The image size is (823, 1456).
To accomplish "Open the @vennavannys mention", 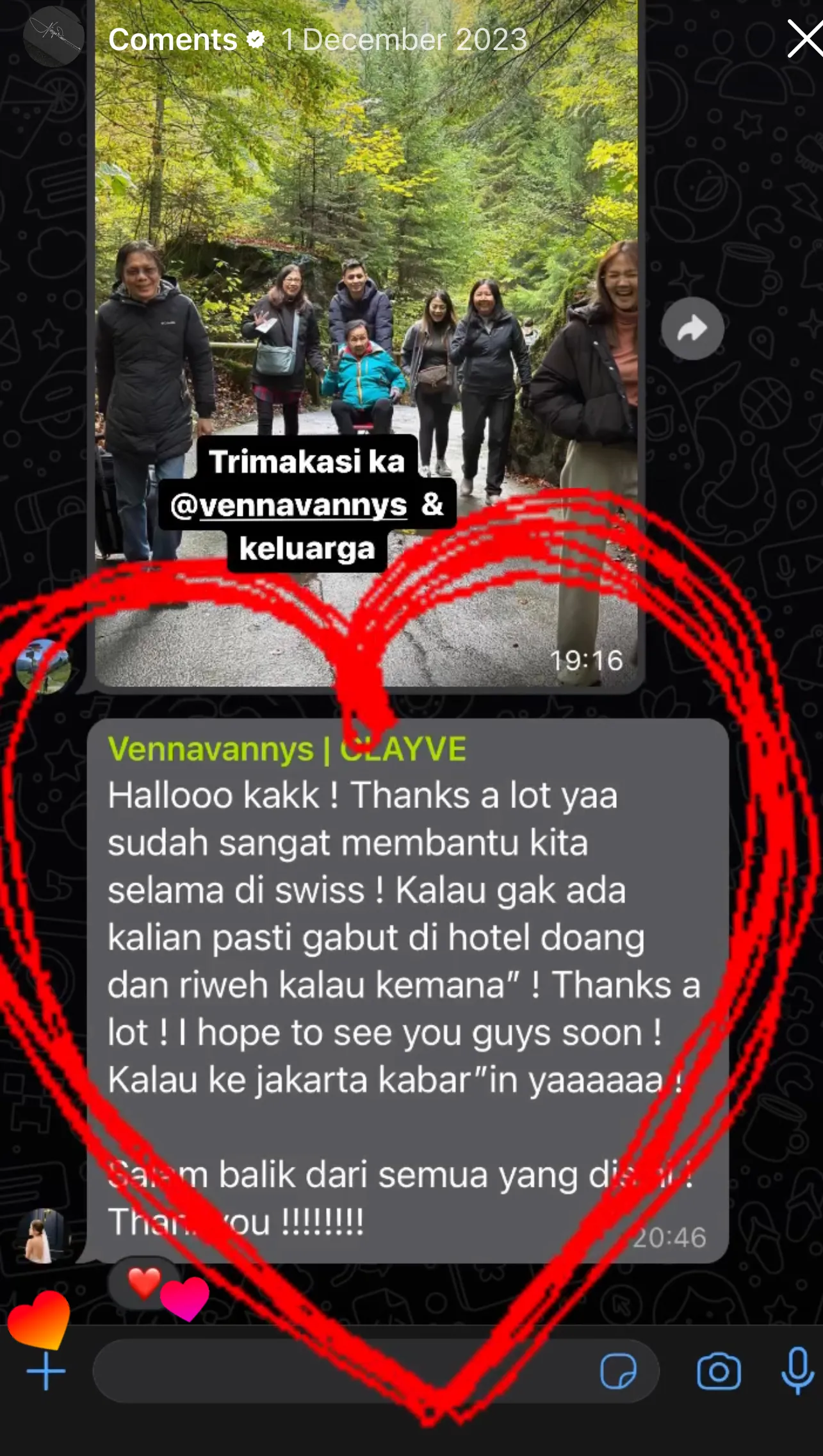I will point(289,505).
